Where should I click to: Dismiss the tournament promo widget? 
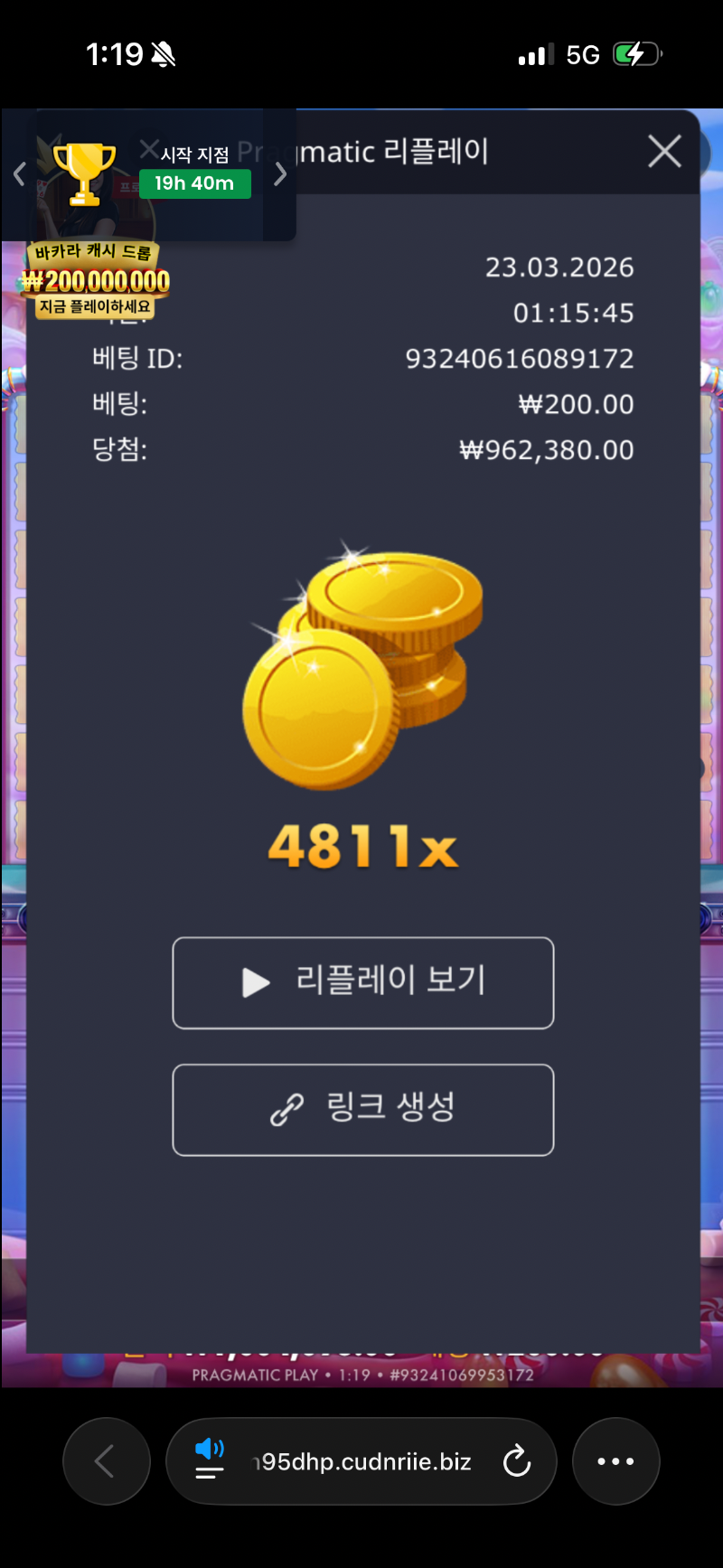point(149,150)
